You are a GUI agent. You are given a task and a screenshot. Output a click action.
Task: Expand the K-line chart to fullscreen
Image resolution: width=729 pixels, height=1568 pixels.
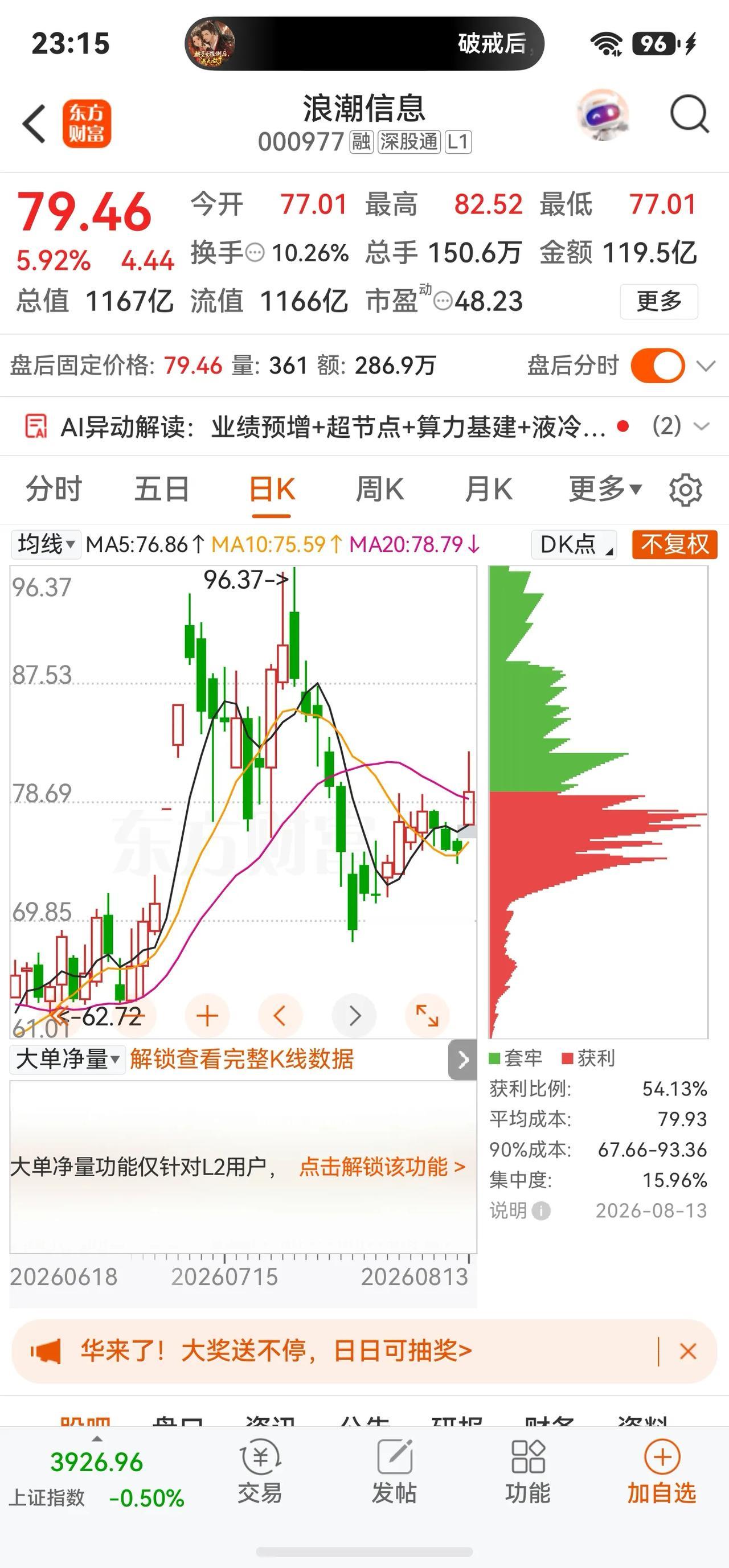(427, 1016)
